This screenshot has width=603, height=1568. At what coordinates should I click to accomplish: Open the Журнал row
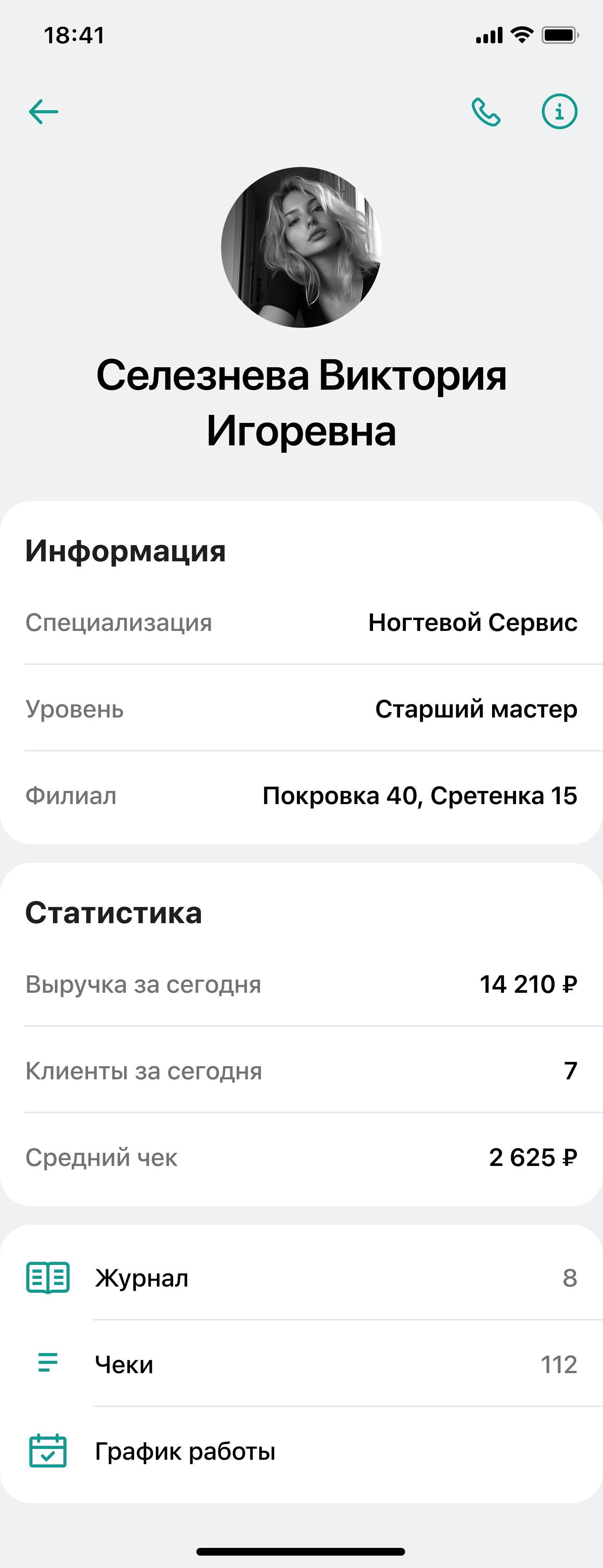click(301, 1278)
